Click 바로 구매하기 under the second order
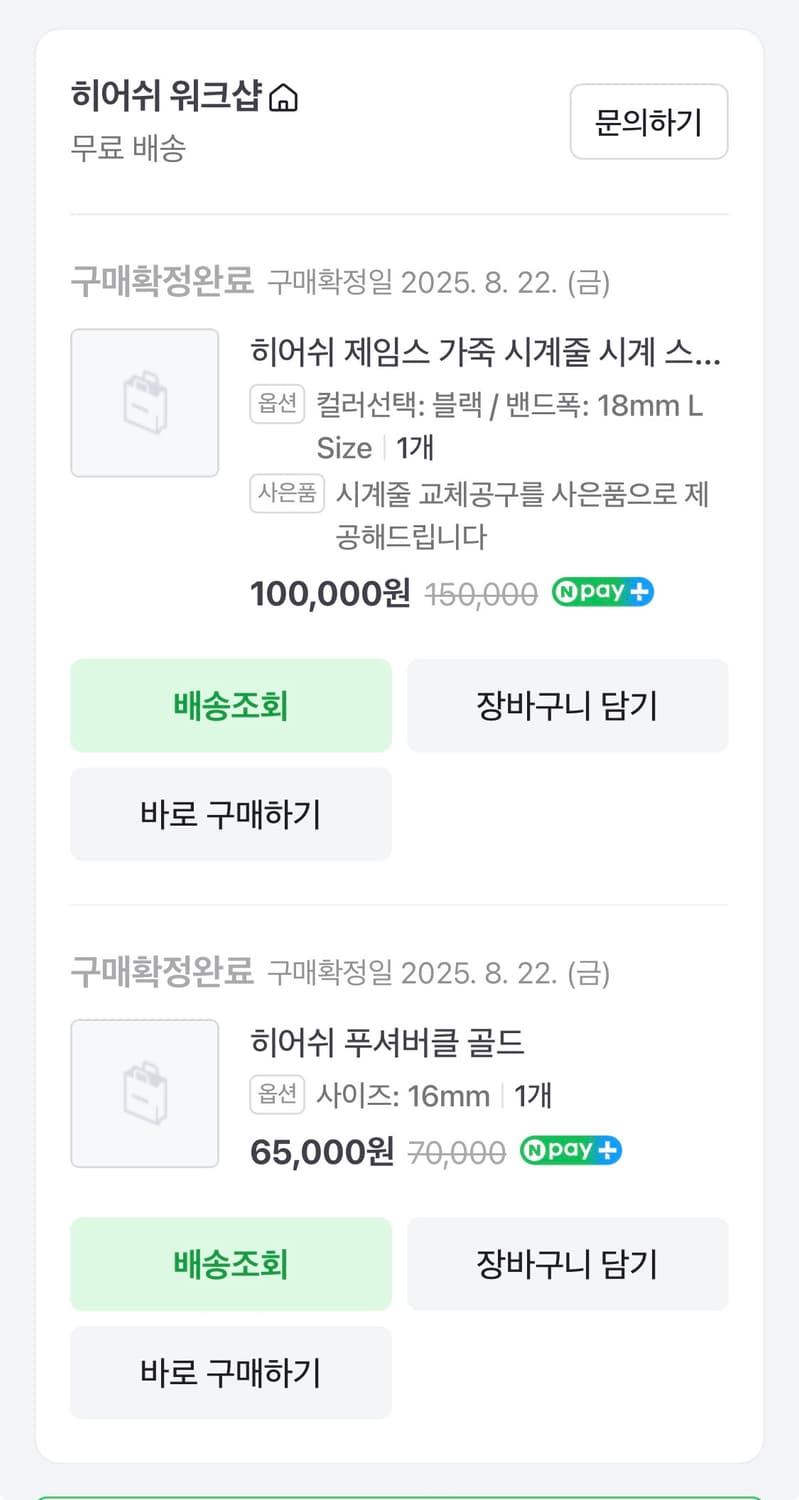The image size is (799, 1500). [x=230, y=1372]
